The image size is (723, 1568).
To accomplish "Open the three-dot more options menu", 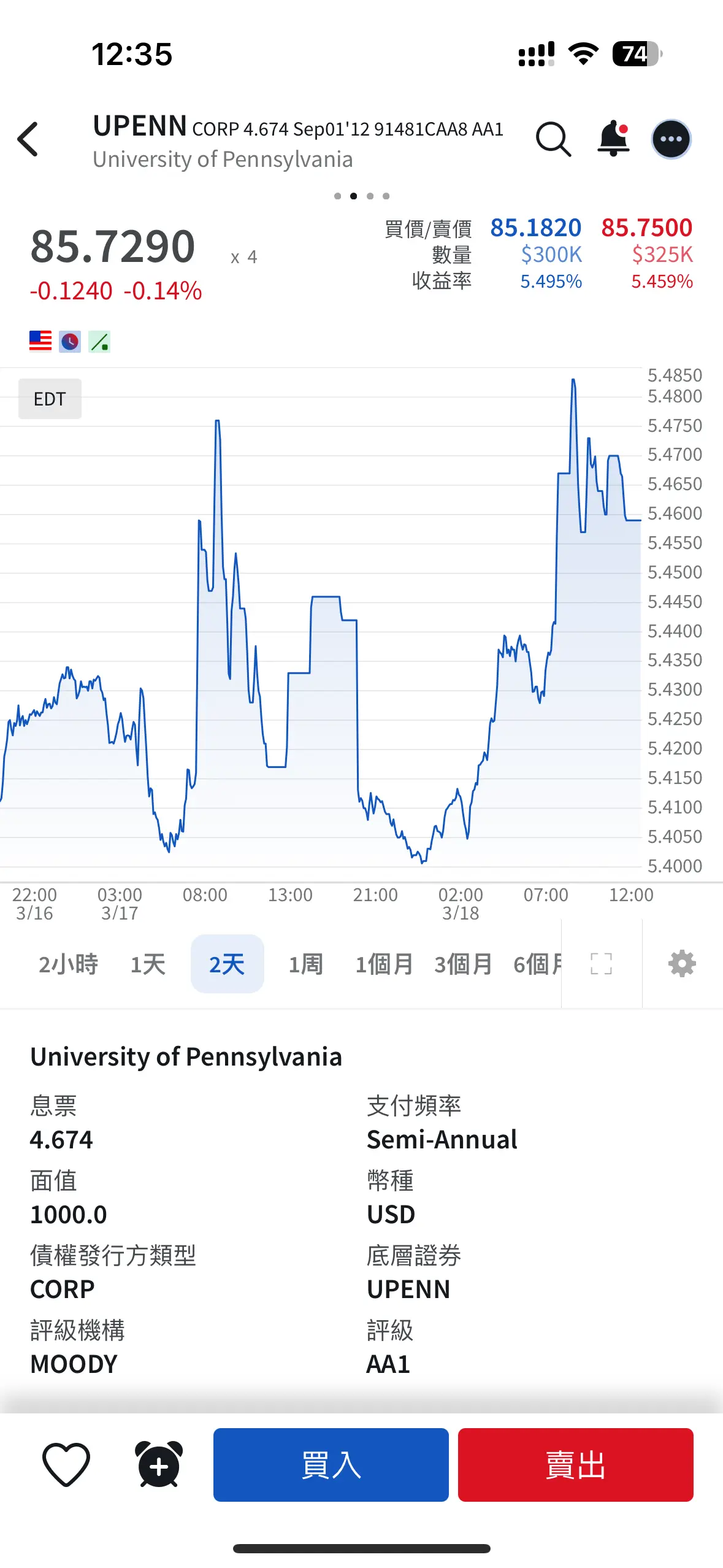I will [671, 139].
